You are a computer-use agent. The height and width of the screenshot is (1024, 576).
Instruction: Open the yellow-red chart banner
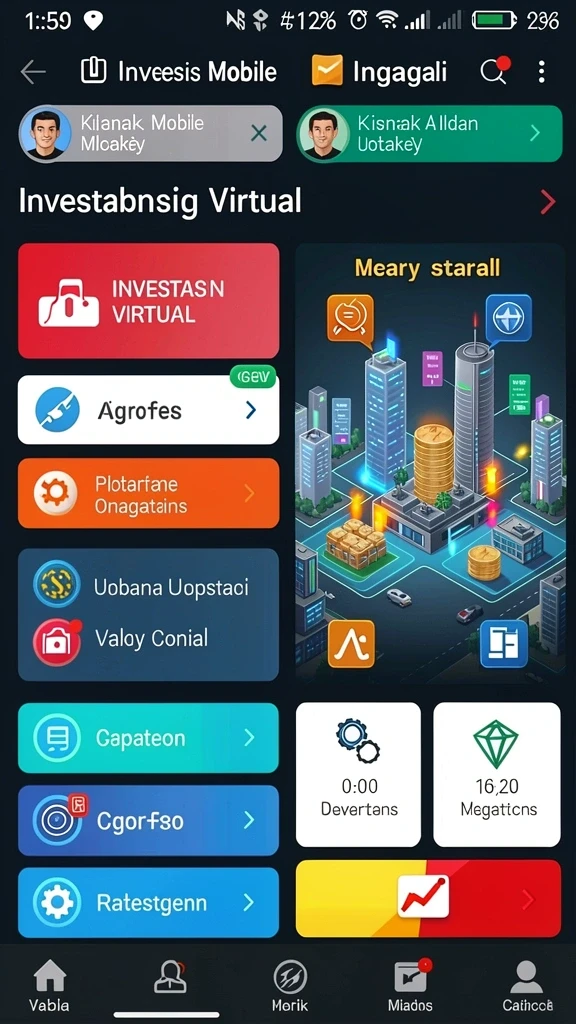[428, 899]
